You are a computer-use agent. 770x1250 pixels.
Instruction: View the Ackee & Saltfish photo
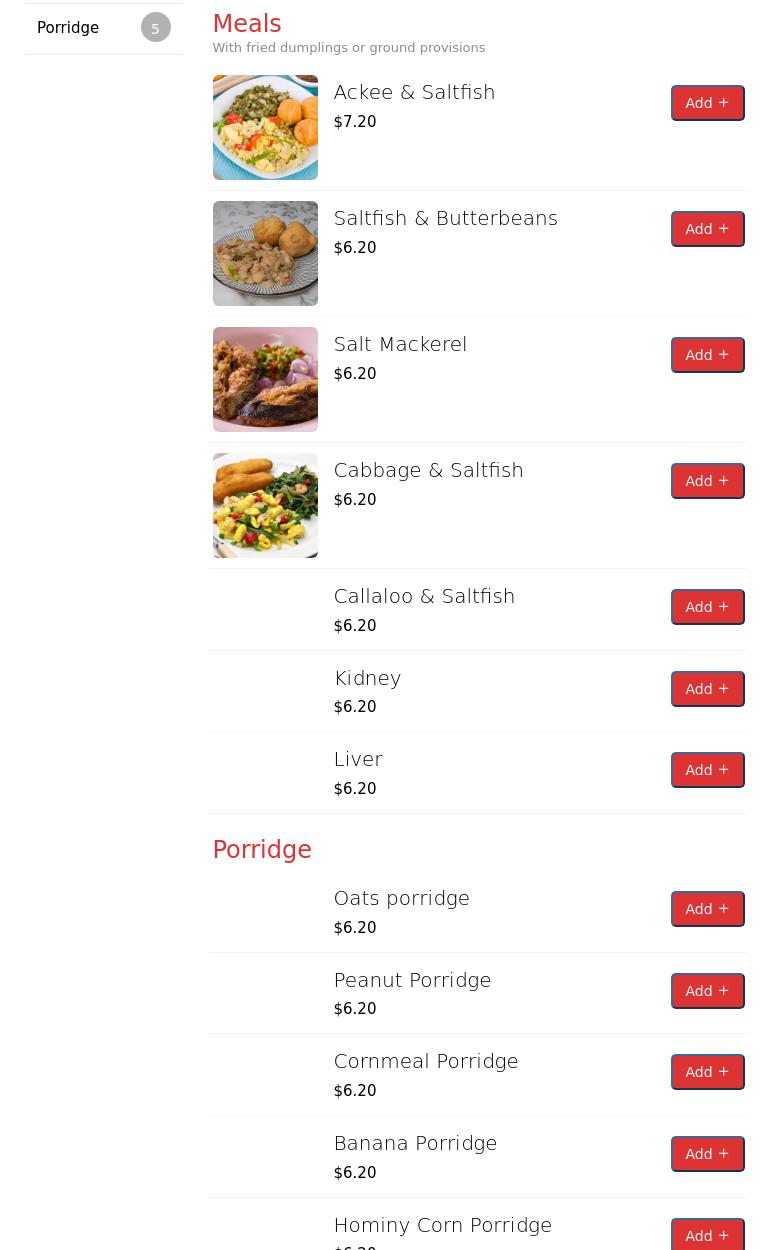pos(265,127)
